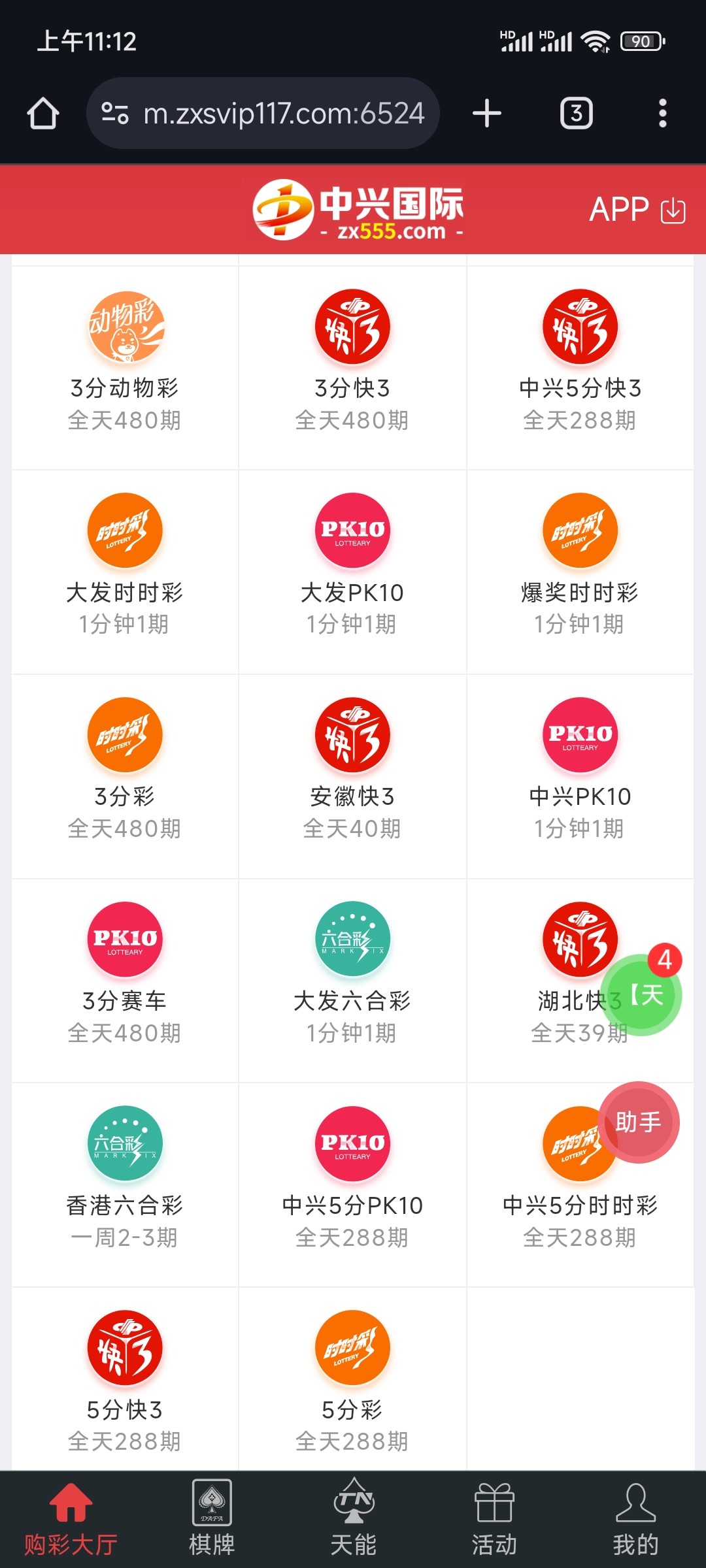
Task: Go to the browser home page
Action: 43,113
